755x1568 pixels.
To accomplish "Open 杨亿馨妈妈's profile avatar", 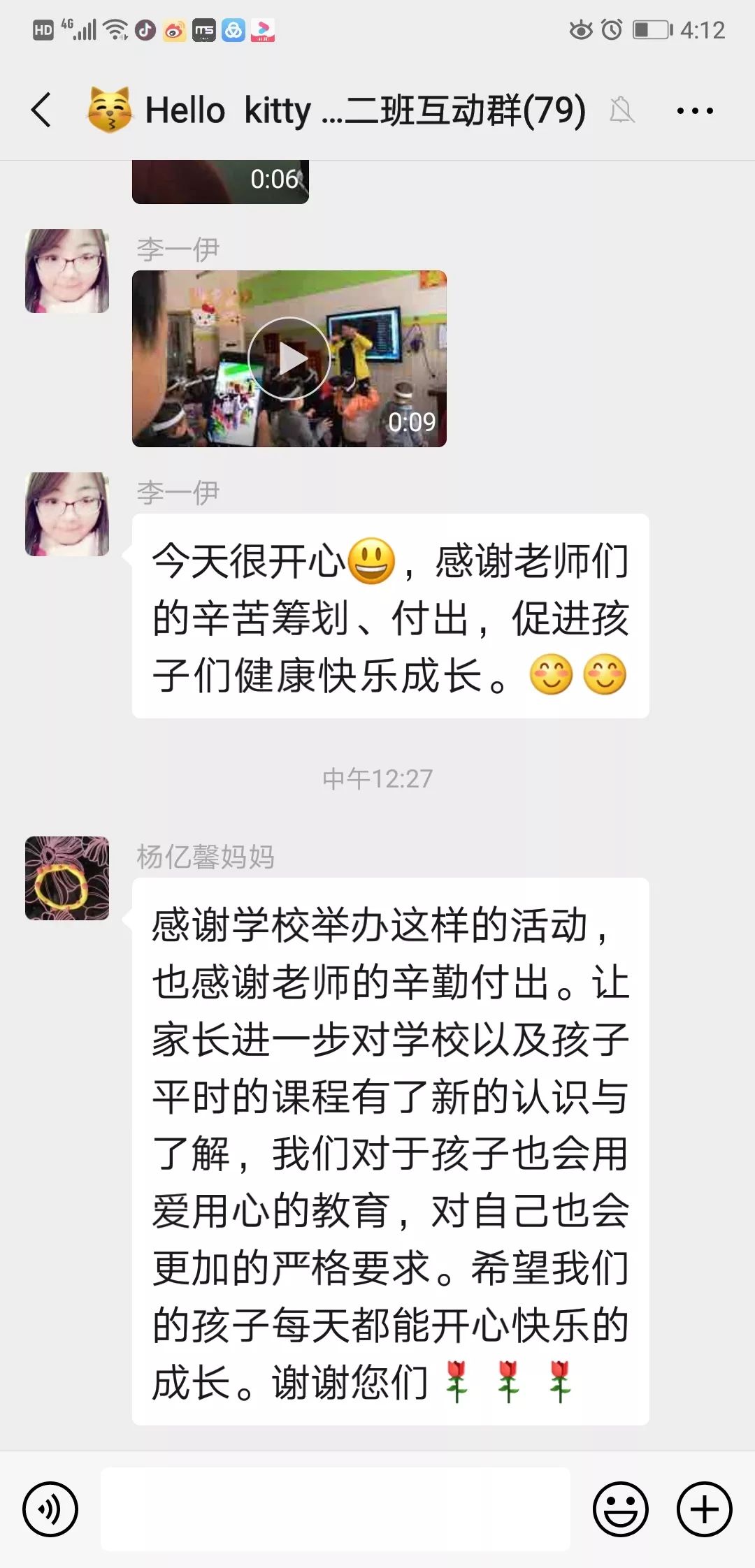I will [67, 877].
